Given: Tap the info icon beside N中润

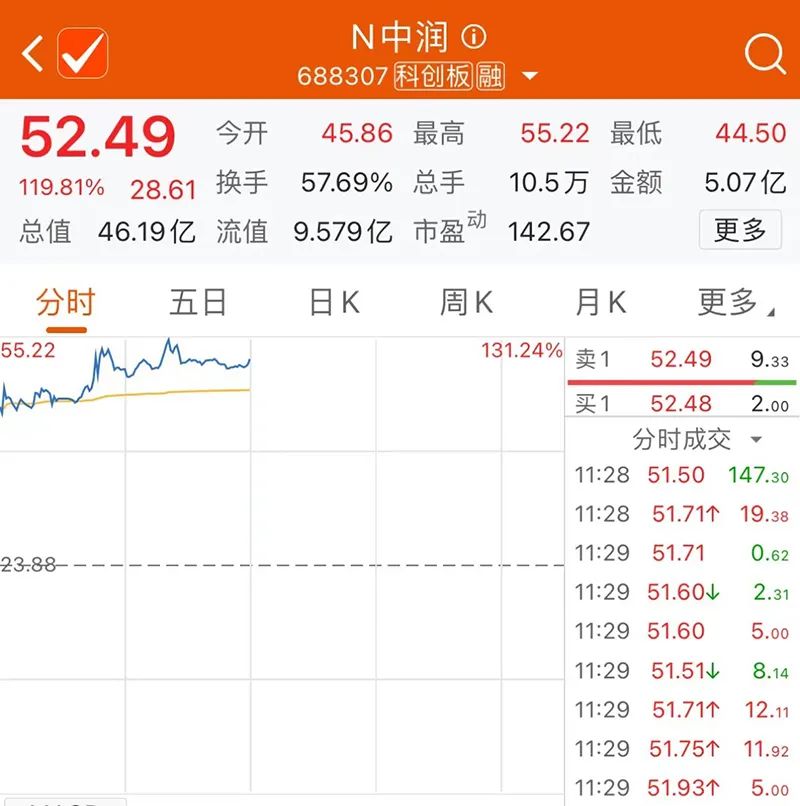Looking at the screenshot, I should [x=474, y=37].
